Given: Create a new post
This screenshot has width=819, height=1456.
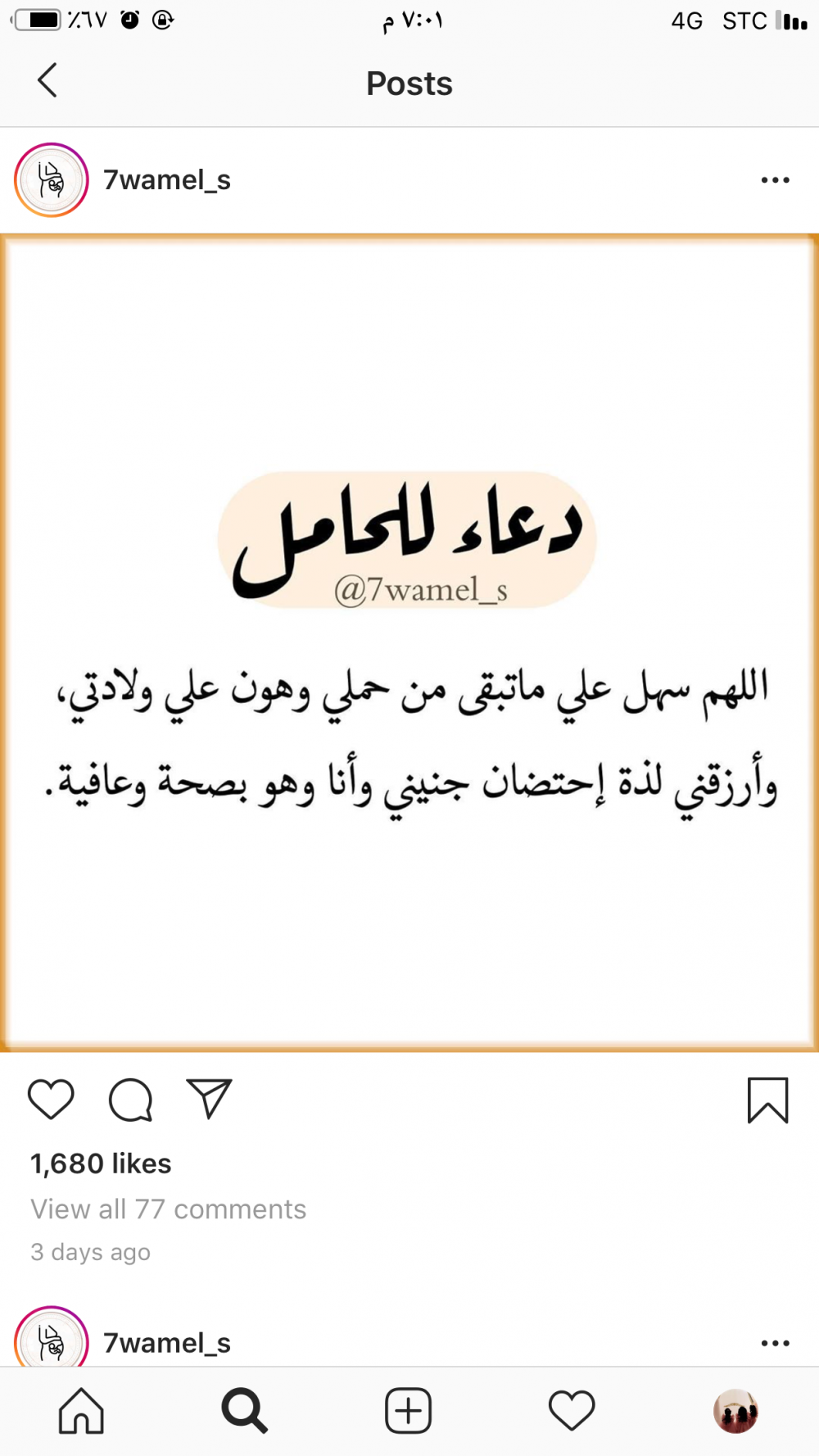Looking at the screenshot, I should point(408,1411).
